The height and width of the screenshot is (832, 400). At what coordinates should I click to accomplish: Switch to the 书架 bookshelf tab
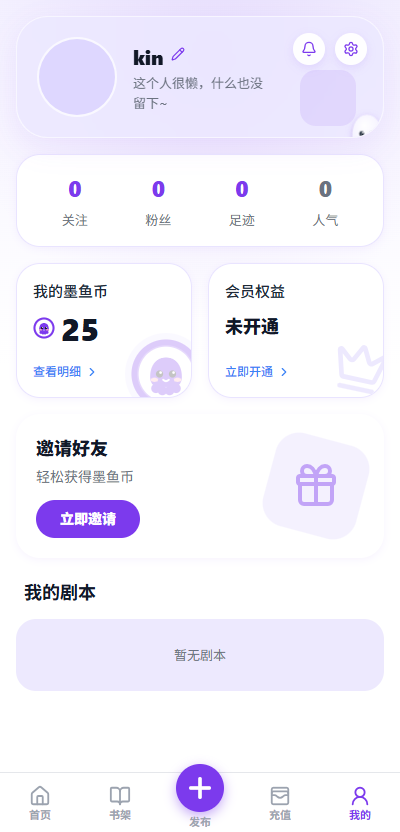120,803
